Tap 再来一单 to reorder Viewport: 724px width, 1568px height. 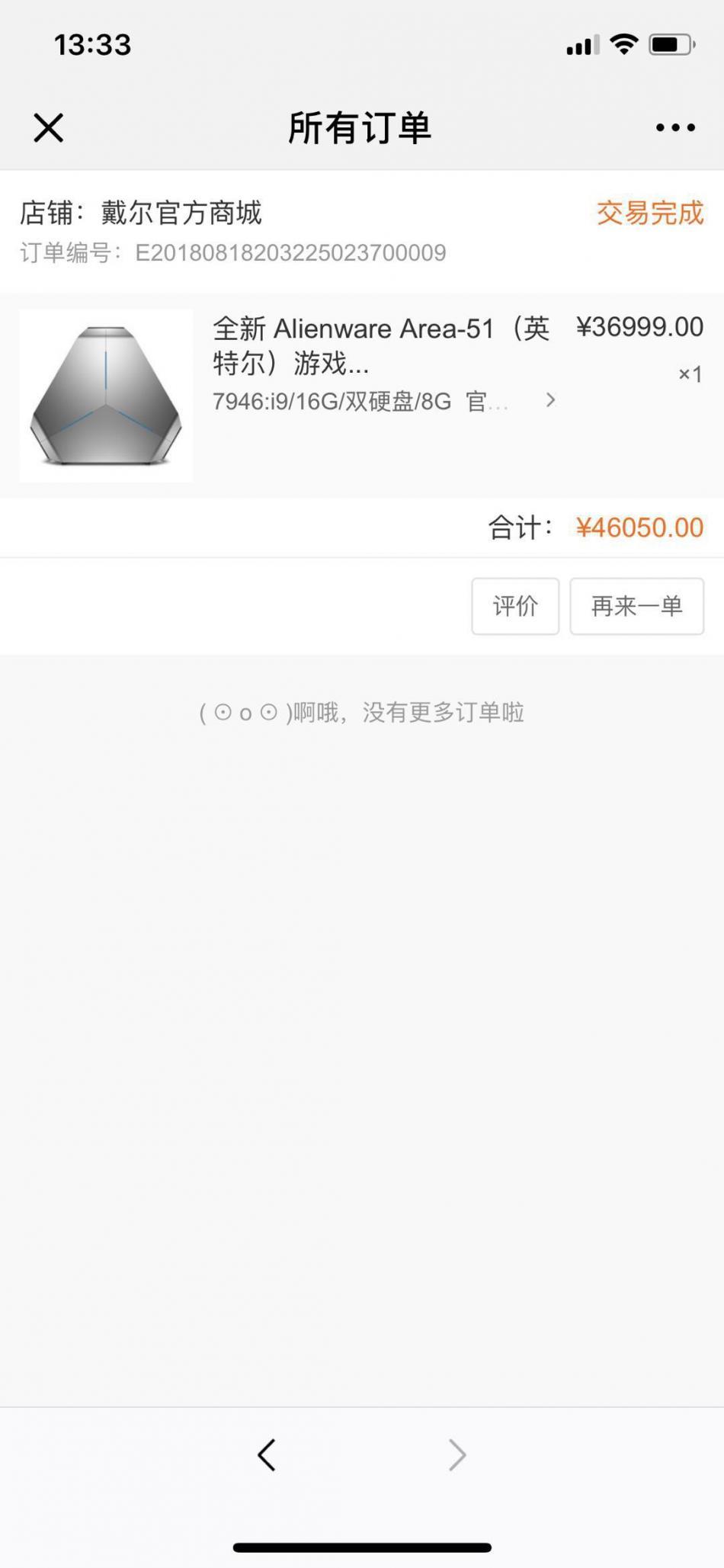[x=636, y=606]
